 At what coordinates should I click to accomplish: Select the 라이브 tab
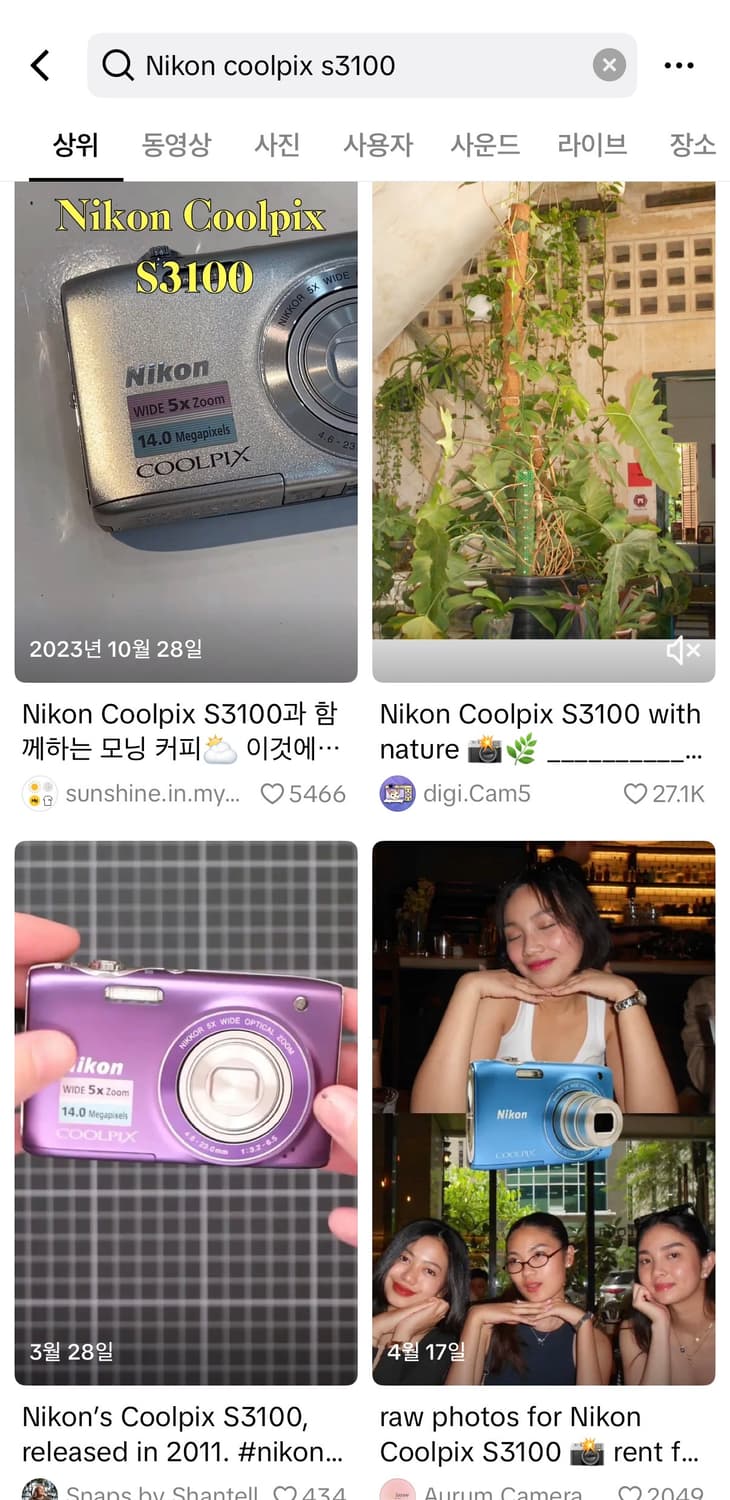coord(591,144)
